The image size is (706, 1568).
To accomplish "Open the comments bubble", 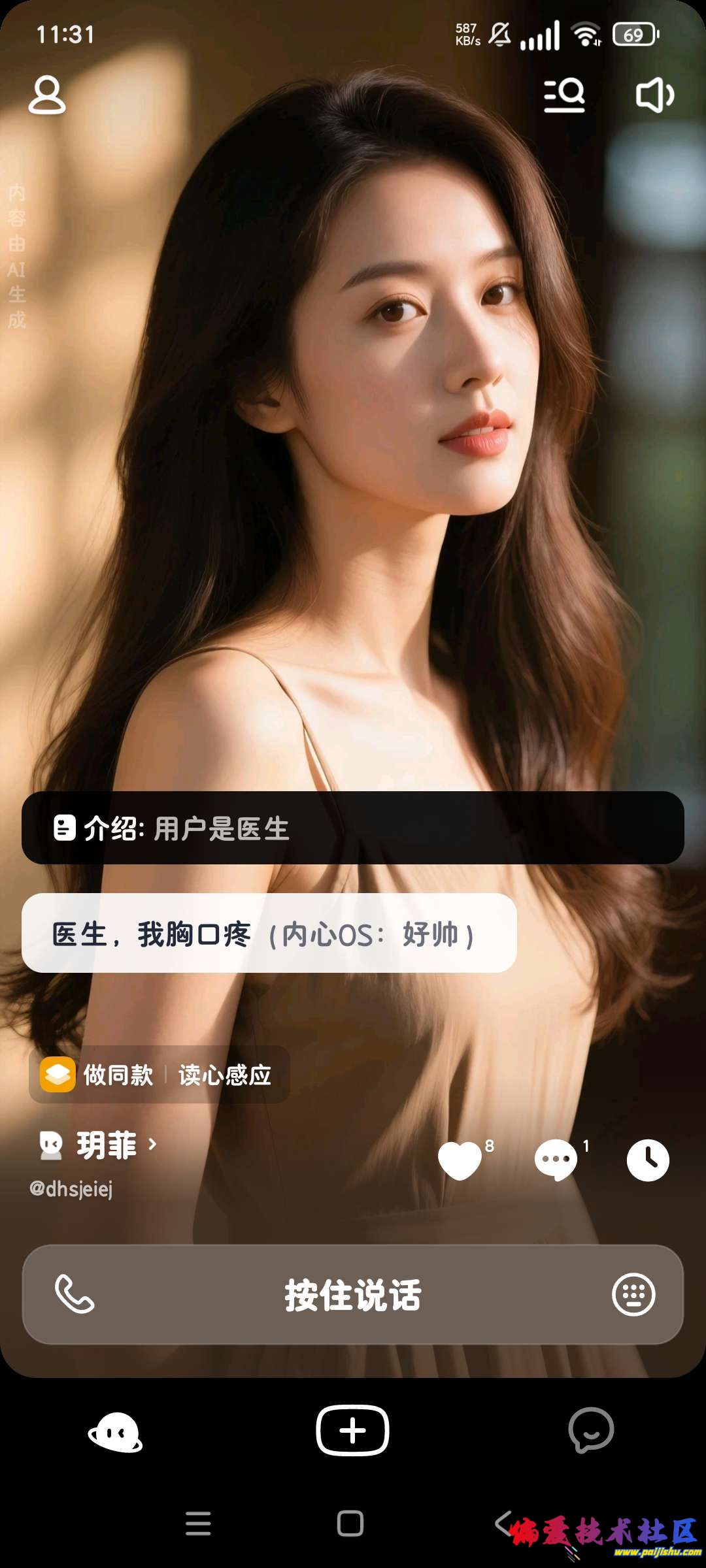I will tap(556, 1160).
